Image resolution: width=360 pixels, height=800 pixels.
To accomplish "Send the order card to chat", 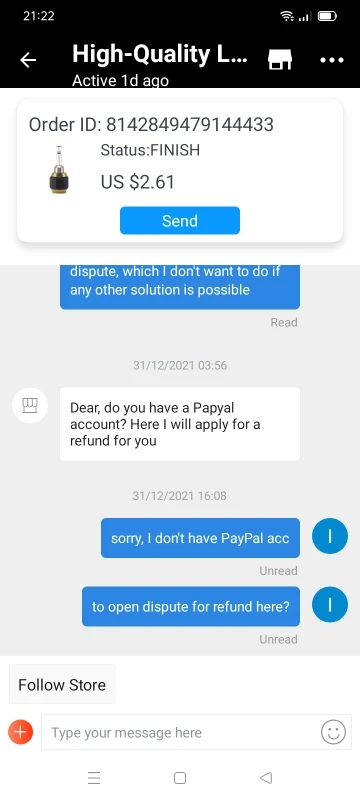I will tap(179, 220).
